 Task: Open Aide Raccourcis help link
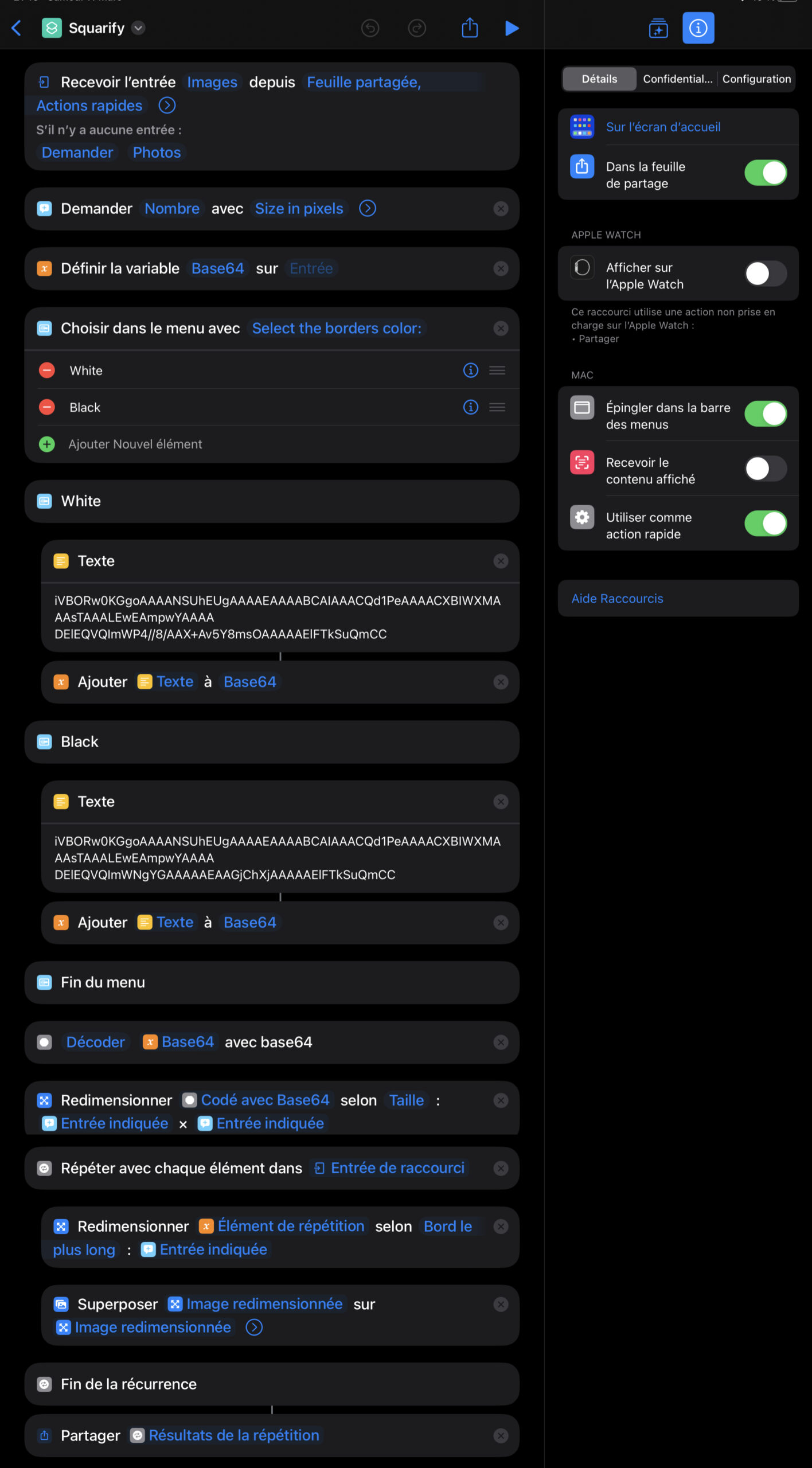click(x=617, y=599)
